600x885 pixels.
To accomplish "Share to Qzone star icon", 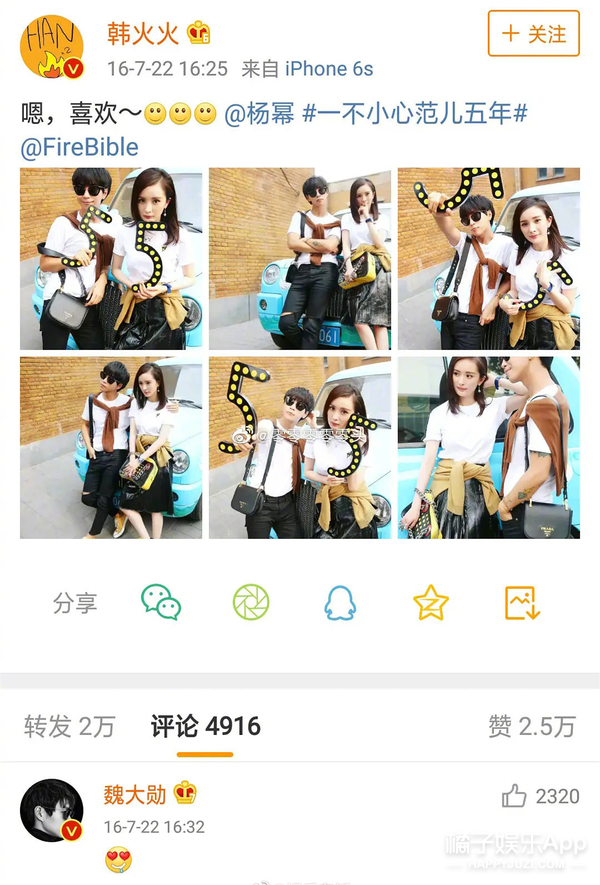I will click(x=431, y=602).
